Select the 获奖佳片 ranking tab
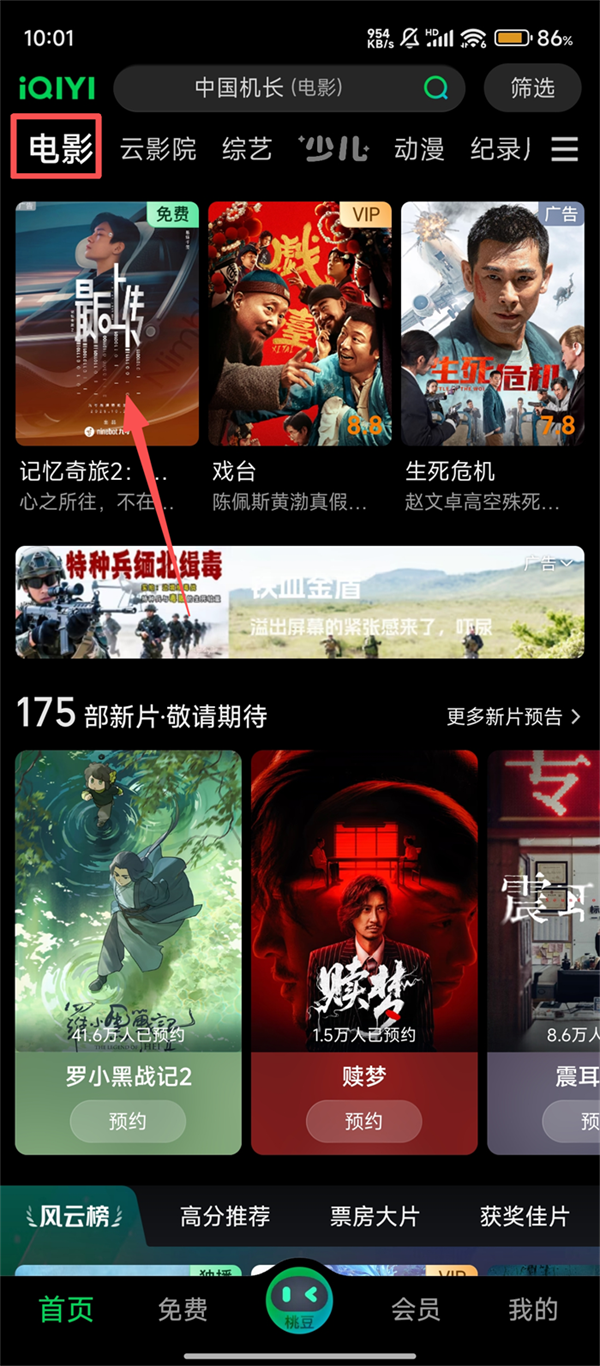This screenshot has width=600, height=1366. [x=524, y=1216]
